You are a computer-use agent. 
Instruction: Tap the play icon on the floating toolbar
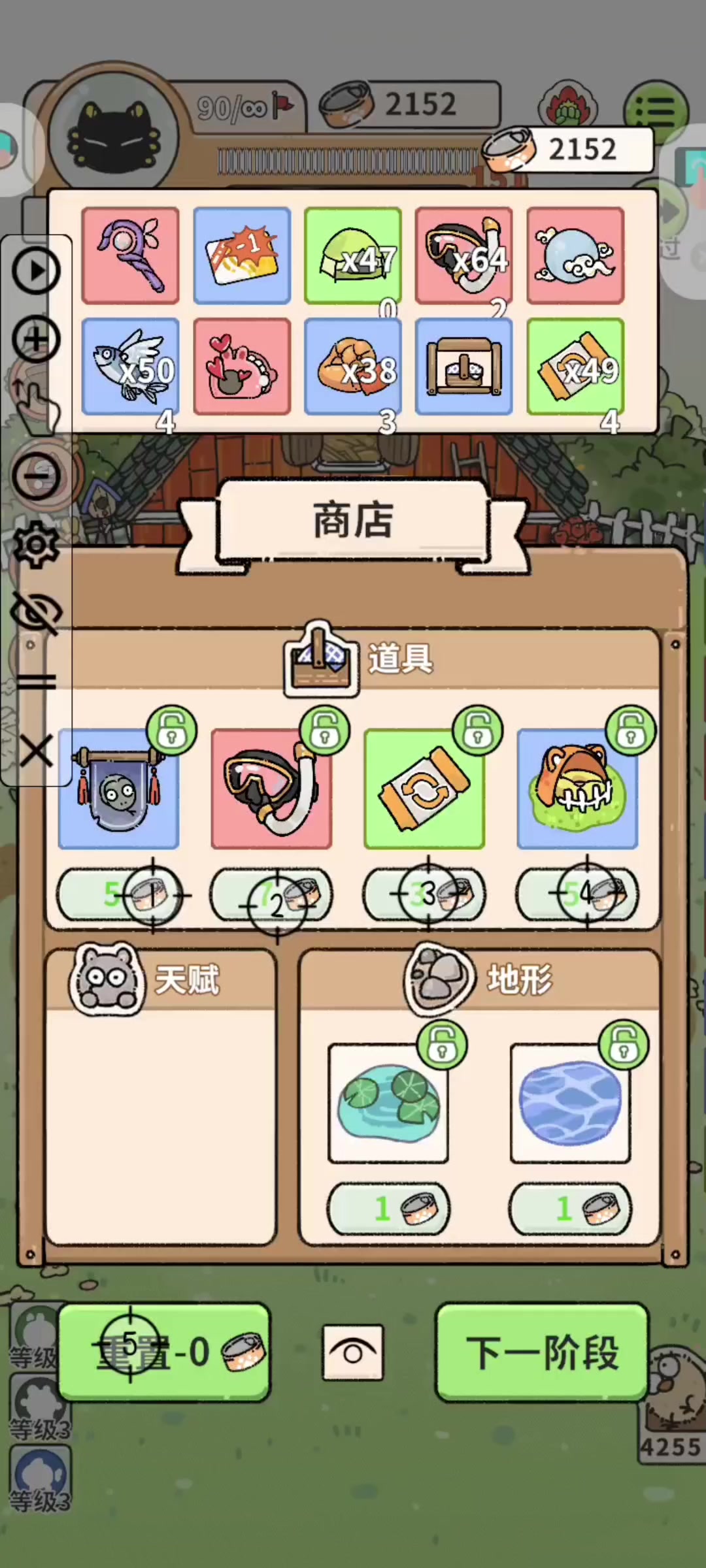pos(36,270)
